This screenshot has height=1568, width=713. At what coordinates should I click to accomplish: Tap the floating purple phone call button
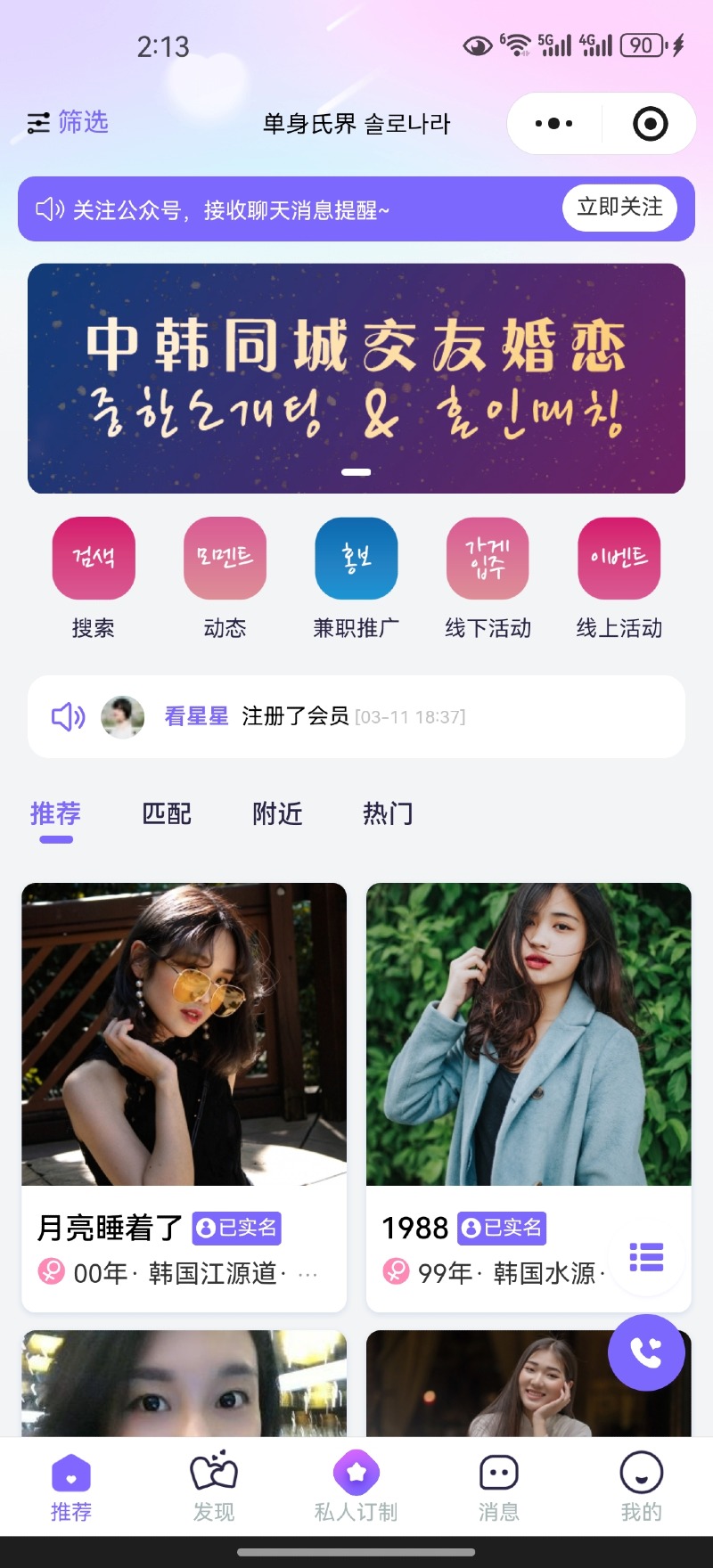pos(646,1352)
